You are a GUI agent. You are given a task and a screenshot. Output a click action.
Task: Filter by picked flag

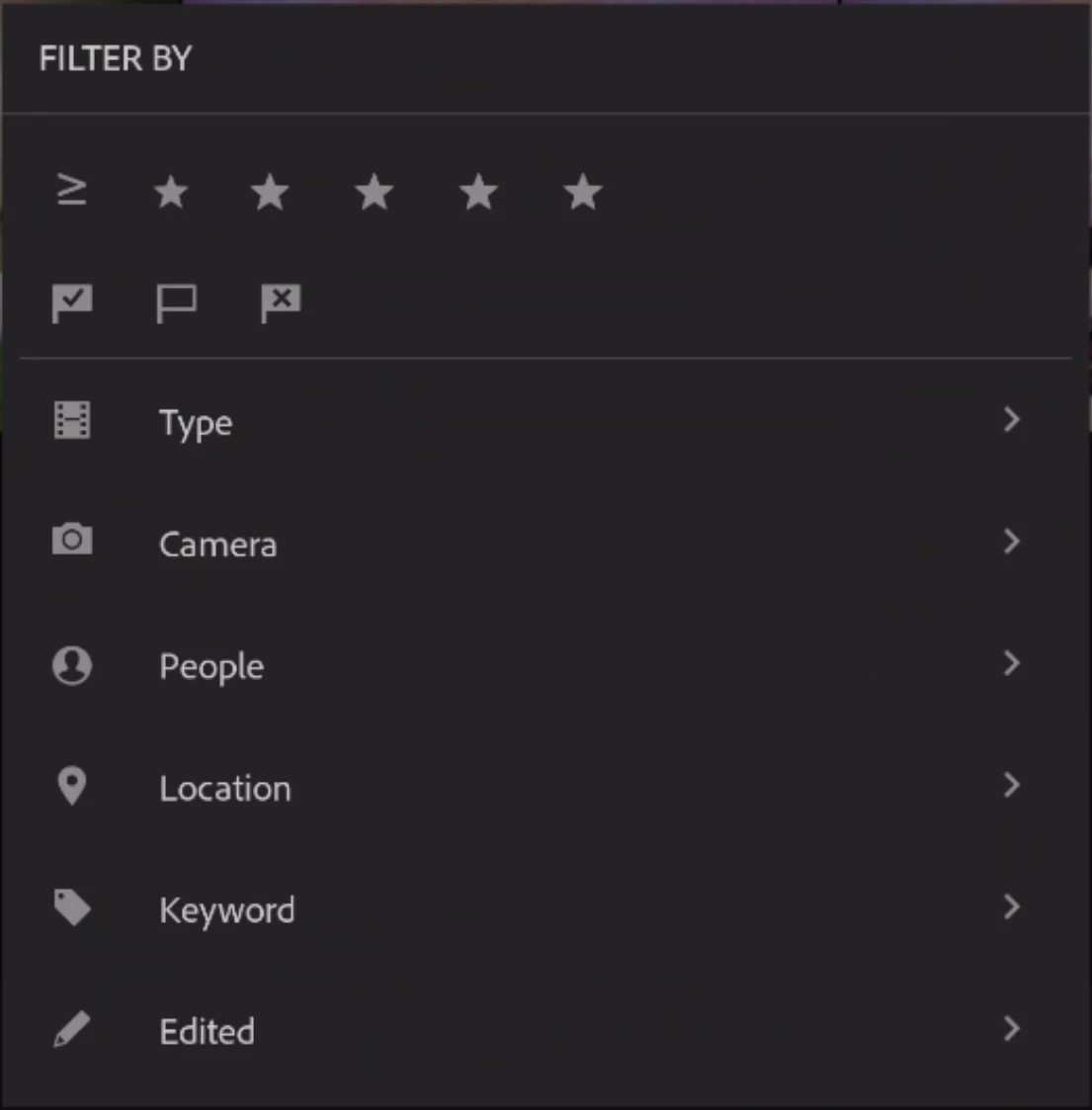pos(72,302)
